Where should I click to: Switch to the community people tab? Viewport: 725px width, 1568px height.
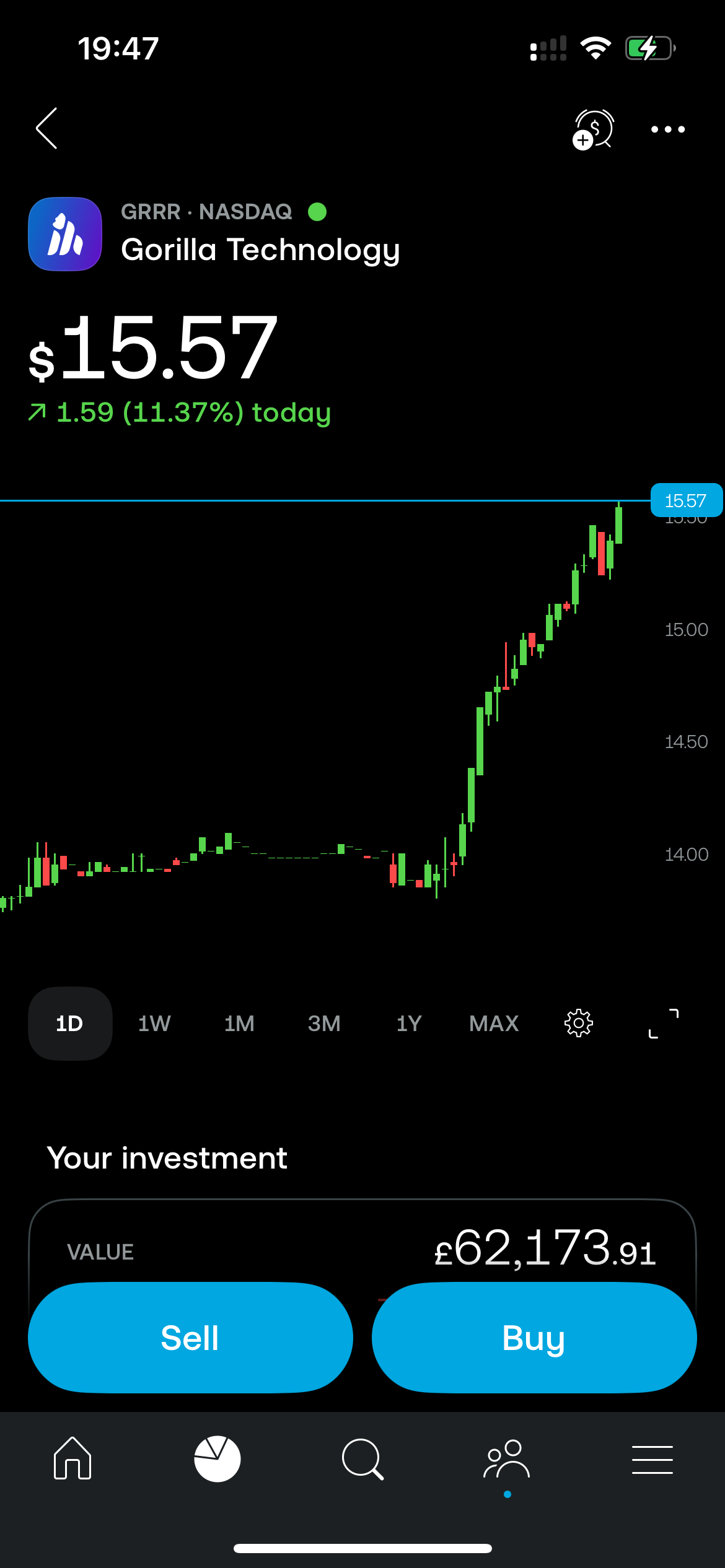point(507,1459)
